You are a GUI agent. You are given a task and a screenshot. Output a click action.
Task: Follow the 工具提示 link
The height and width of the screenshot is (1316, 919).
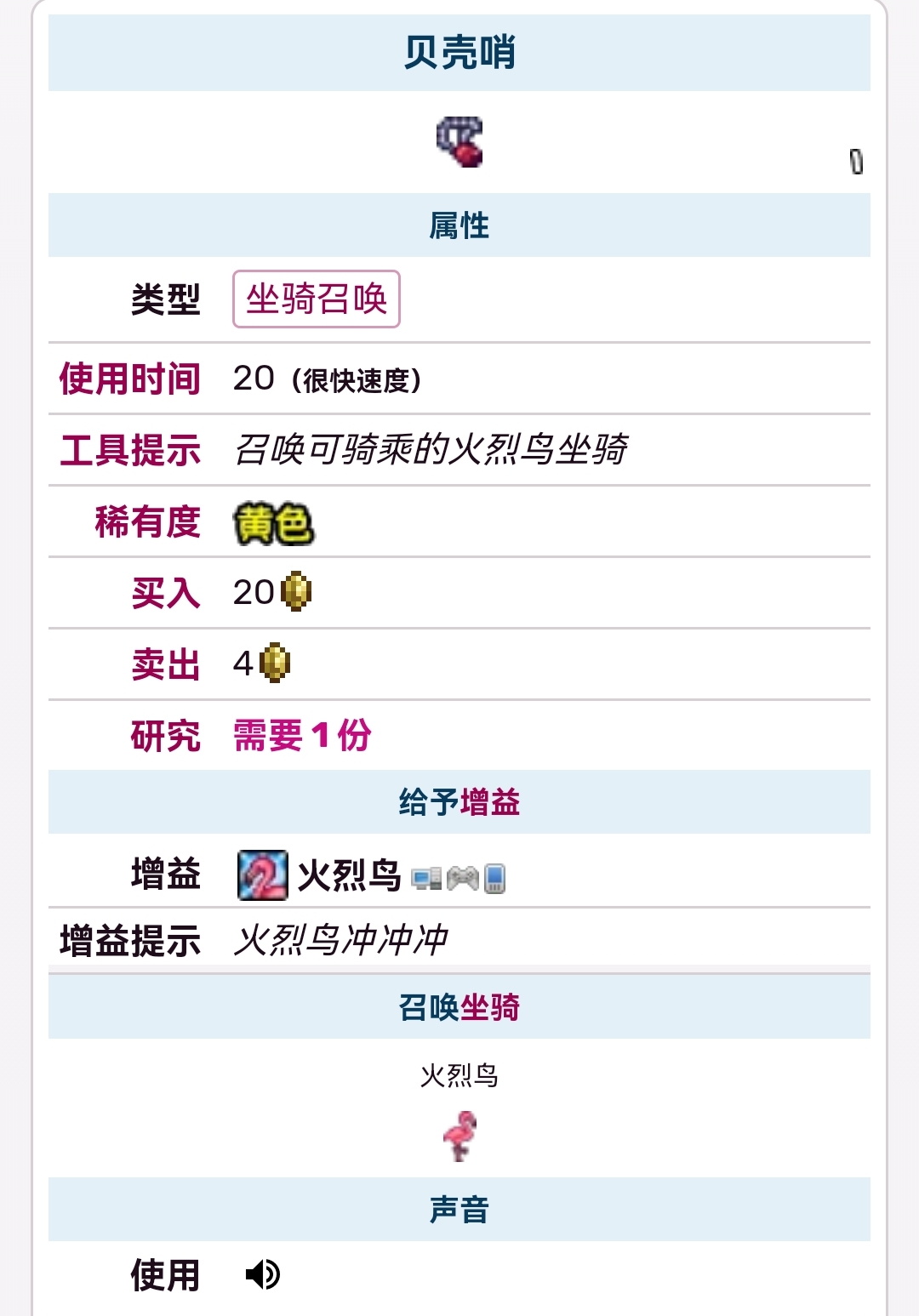[x=130, y=451]
